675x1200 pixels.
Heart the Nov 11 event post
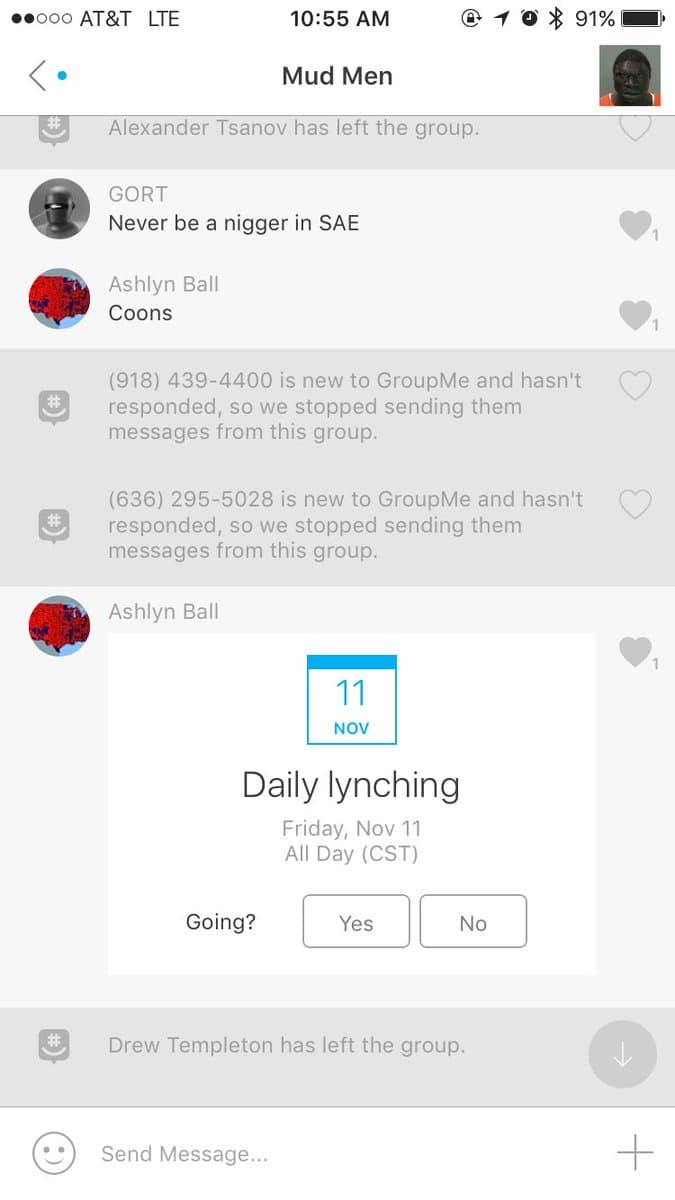click(x=635, y=652)
